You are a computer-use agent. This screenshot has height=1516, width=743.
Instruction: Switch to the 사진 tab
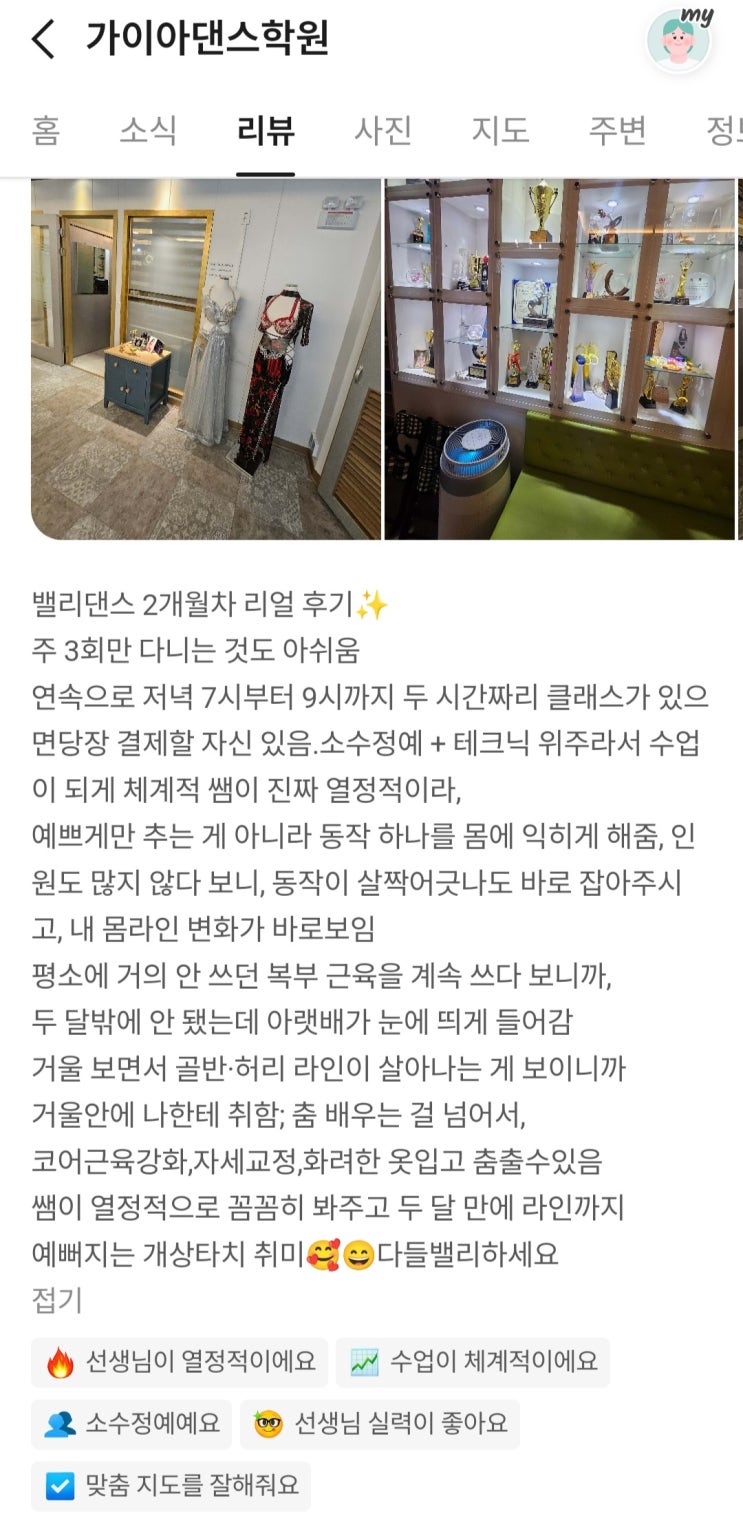(x=383, y=131)
